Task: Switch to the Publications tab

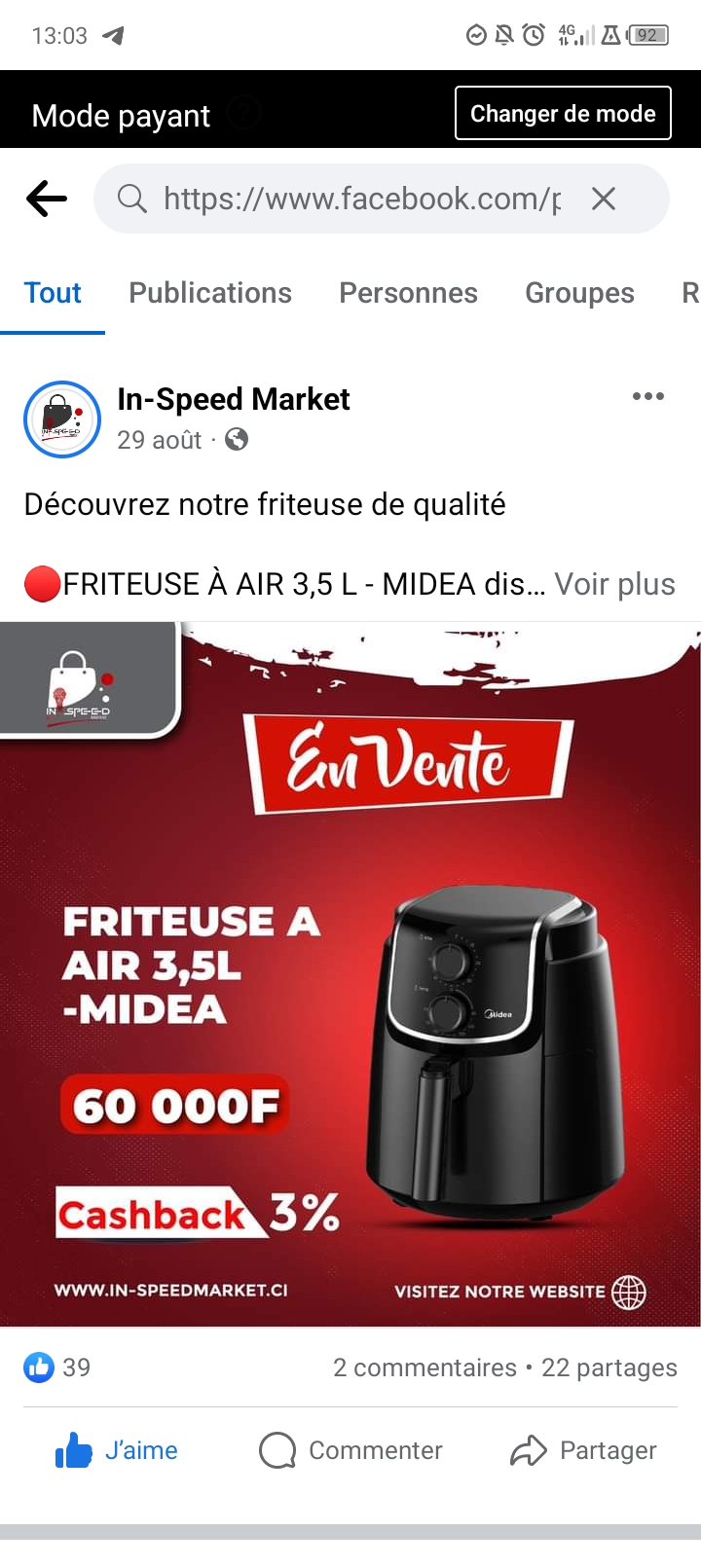Action: [x=210, y=293]
